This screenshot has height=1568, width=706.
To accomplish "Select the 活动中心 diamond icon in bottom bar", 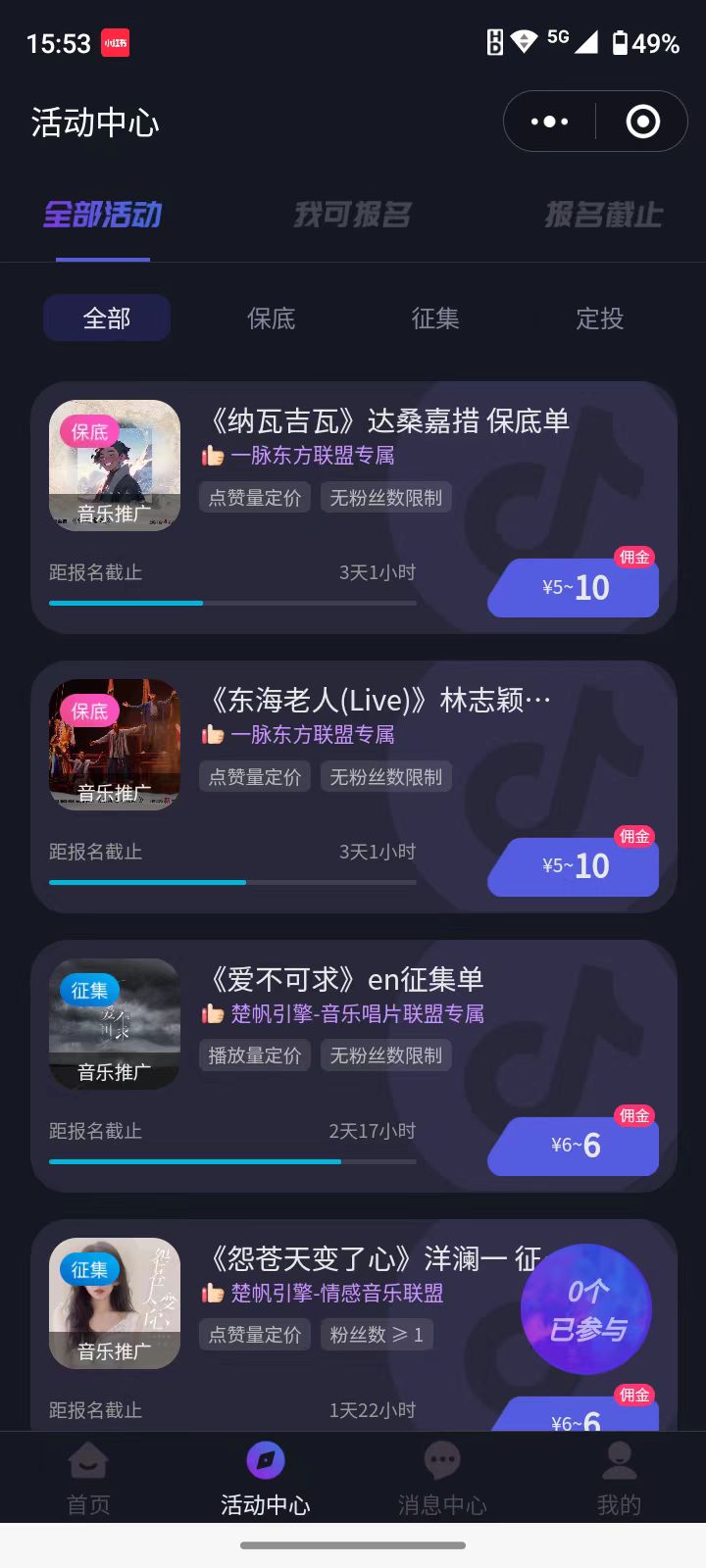I will pyautogui.click(x=265, y=1460).
